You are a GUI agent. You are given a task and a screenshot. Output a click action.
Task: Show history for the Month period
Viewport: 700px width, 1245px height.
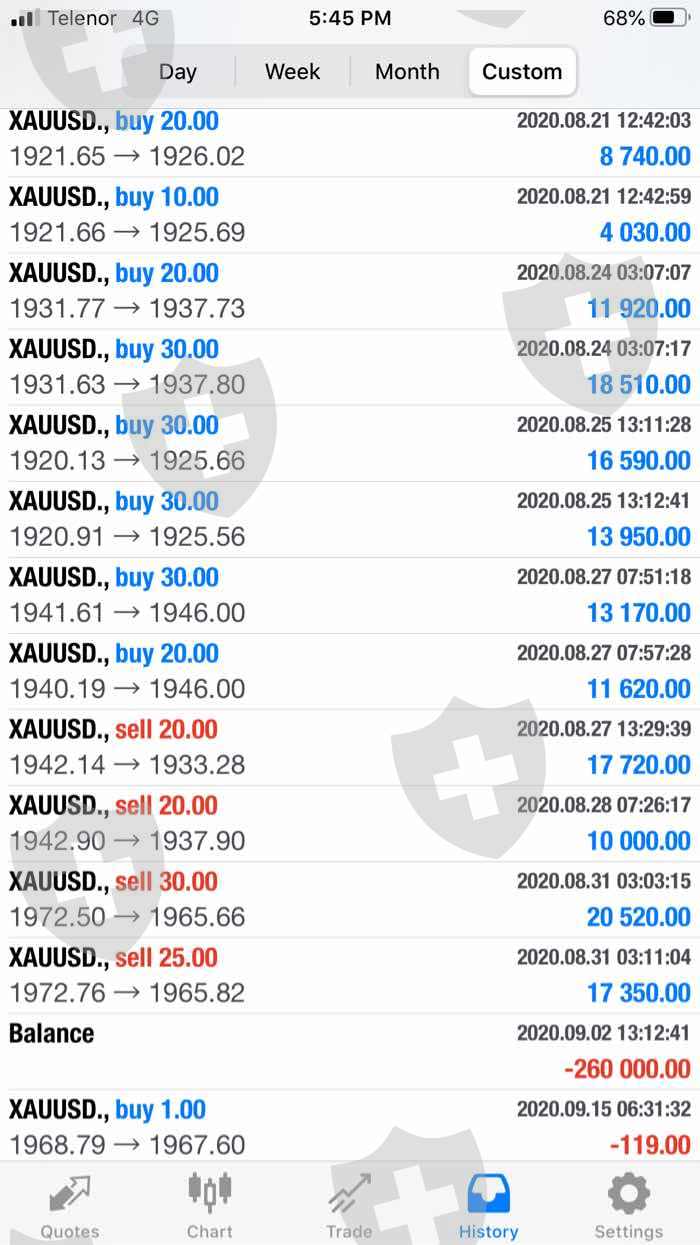(407, 72)
